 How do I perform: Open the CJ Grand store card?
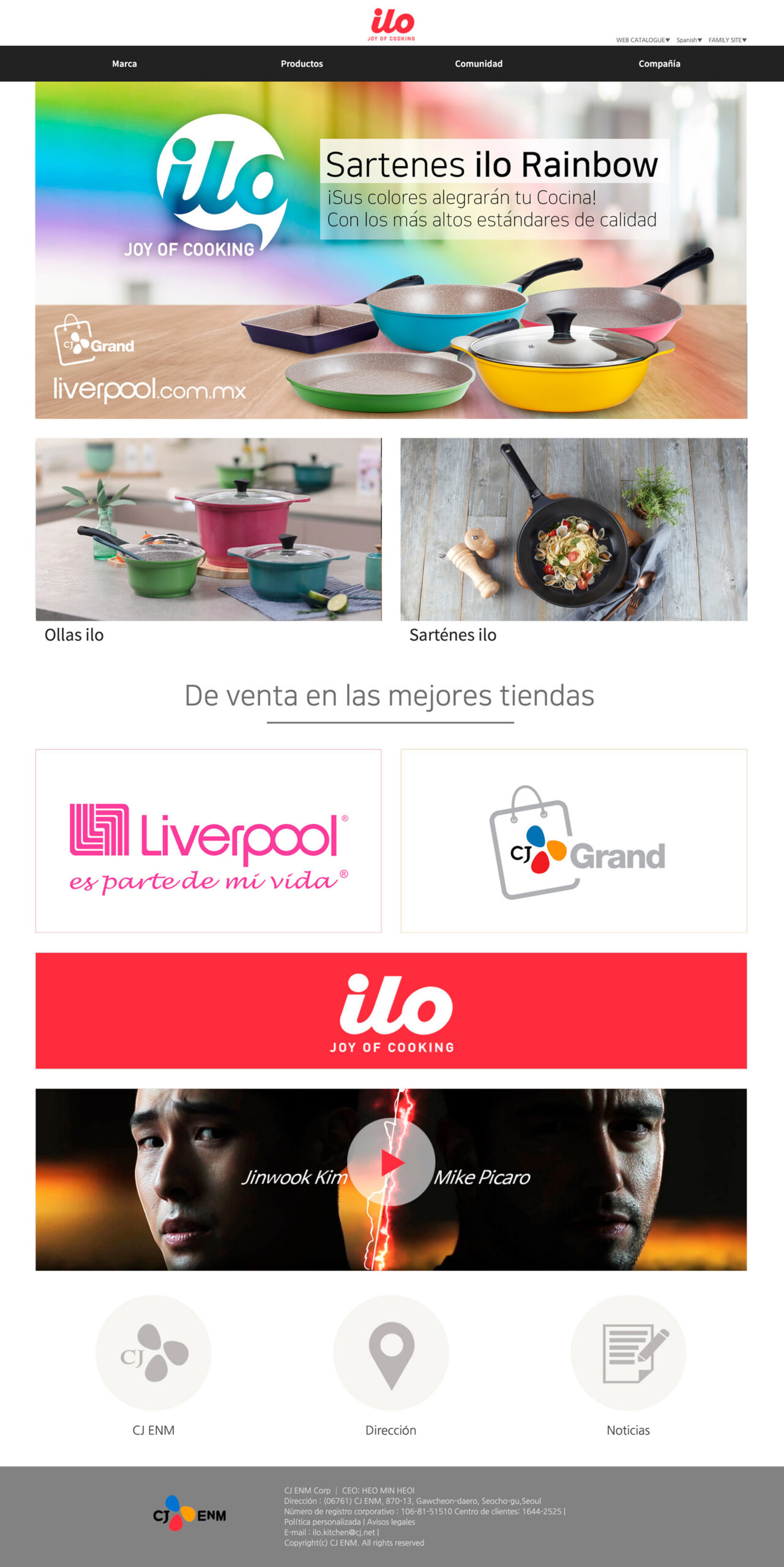573,840
